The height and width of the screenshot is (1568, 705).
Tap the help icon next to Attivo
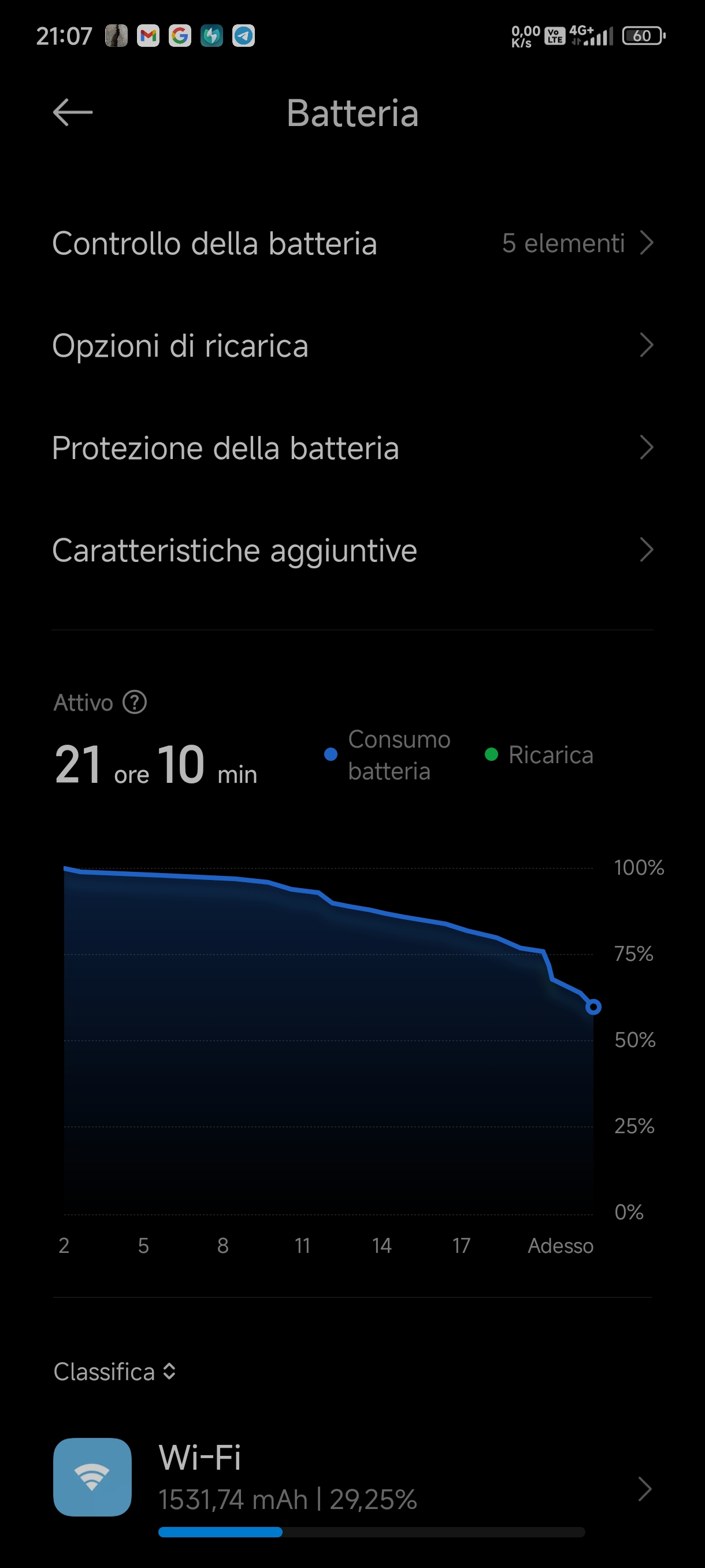135,702
